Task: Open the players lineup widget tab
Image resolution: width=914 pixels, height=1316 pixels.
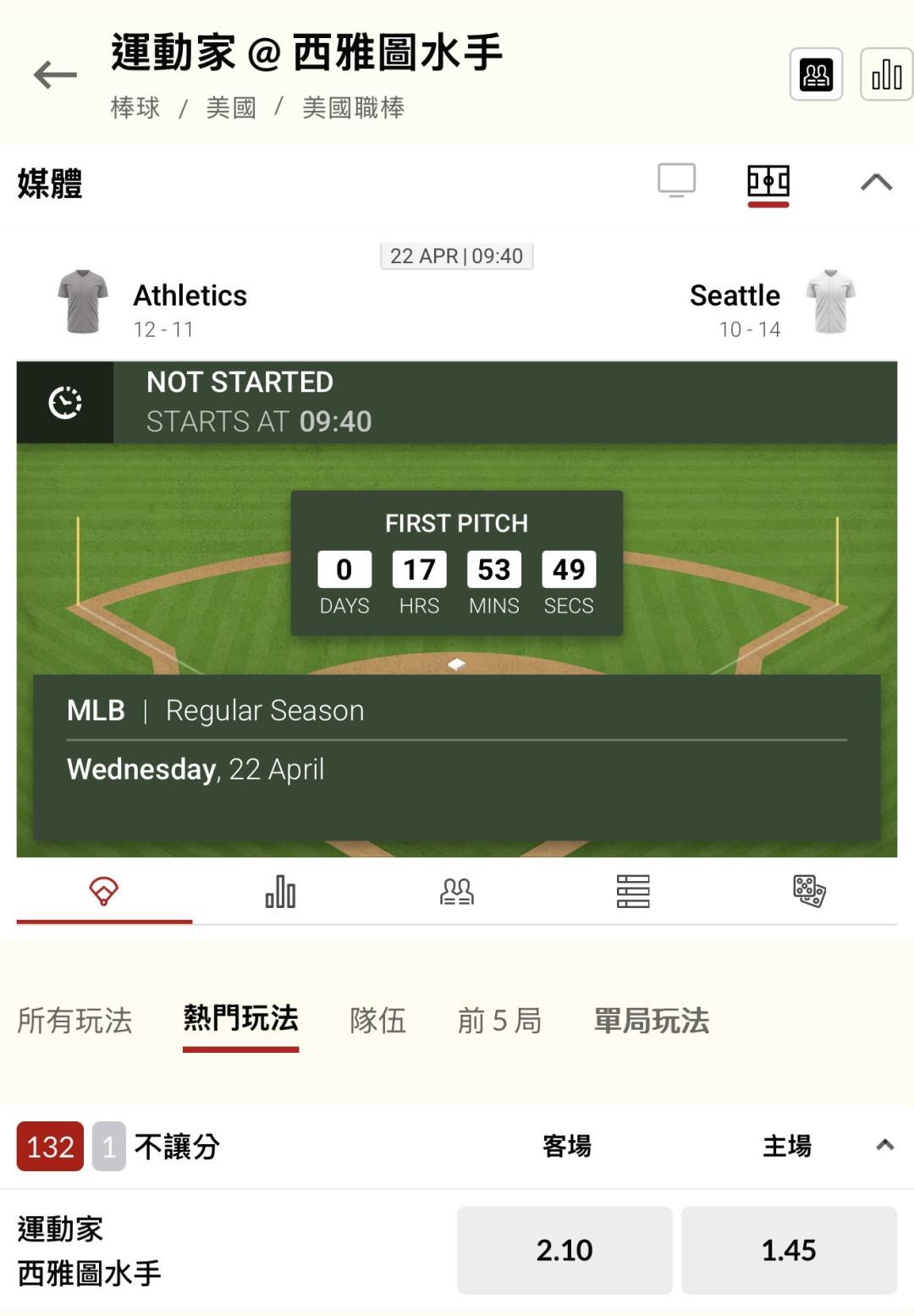Action: (456, 892)
